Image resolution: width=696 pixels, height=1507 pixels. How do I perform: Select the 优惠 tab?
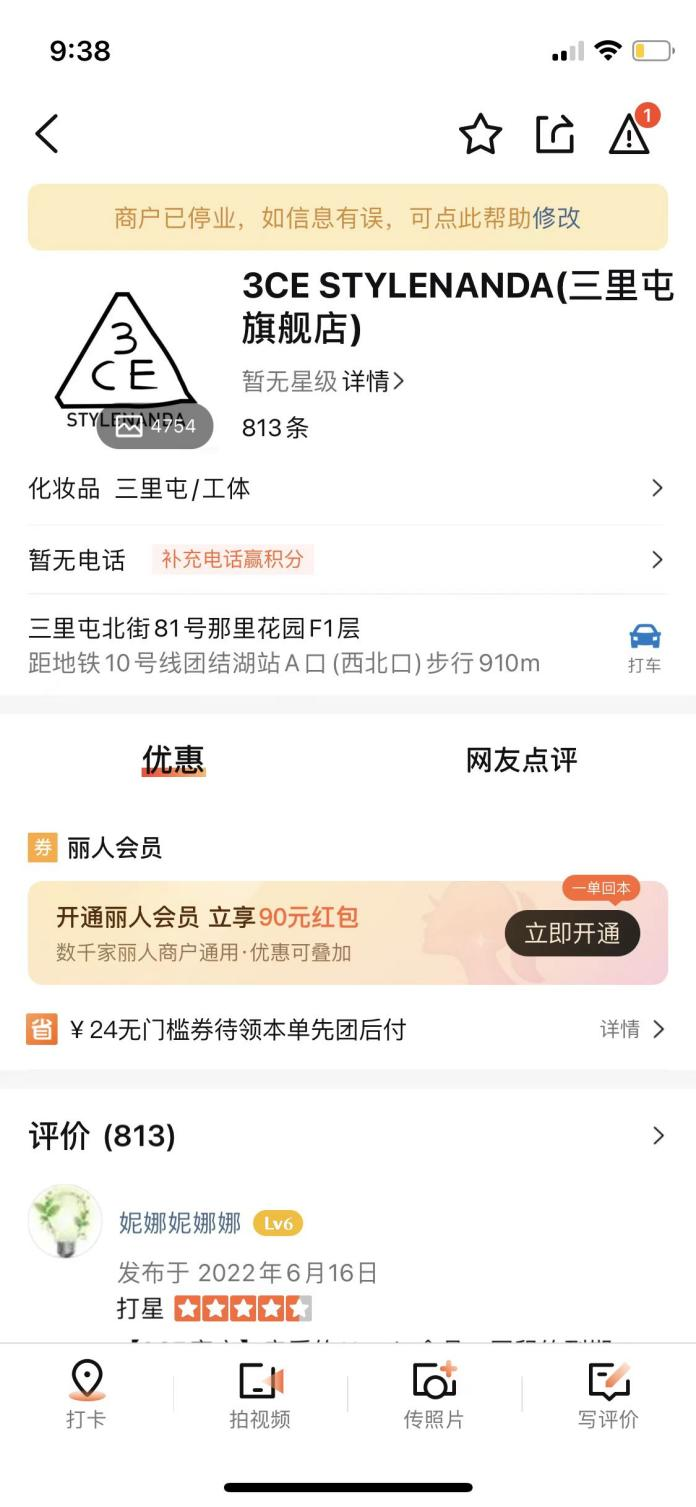tap(173, 760)
